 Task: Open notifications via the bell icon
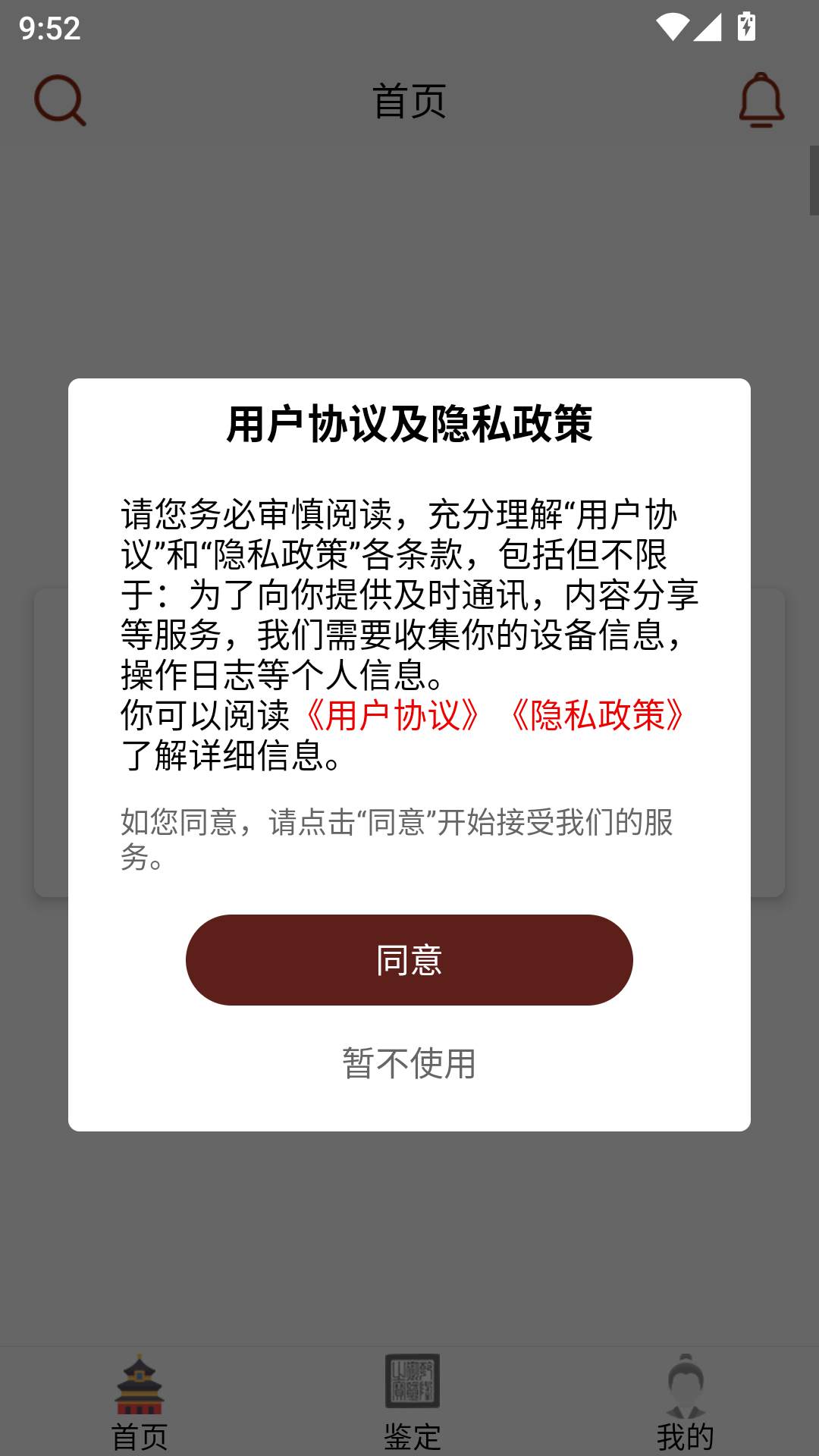[x=761, y=99]
